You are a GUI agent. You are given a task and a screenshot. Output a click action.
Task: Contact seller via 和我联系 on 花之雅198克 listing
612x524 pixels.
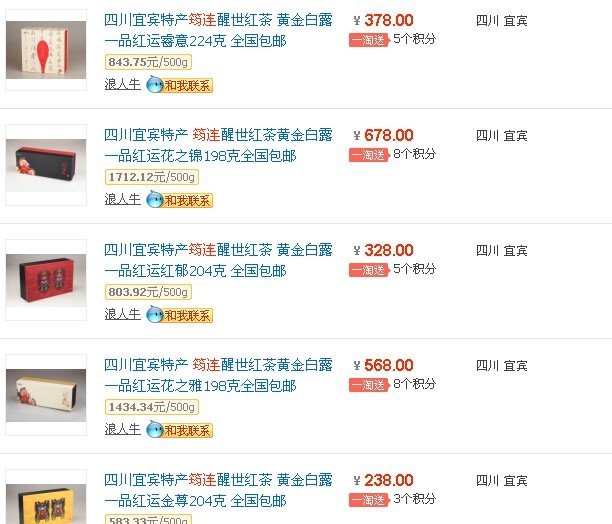coord(180,430)
